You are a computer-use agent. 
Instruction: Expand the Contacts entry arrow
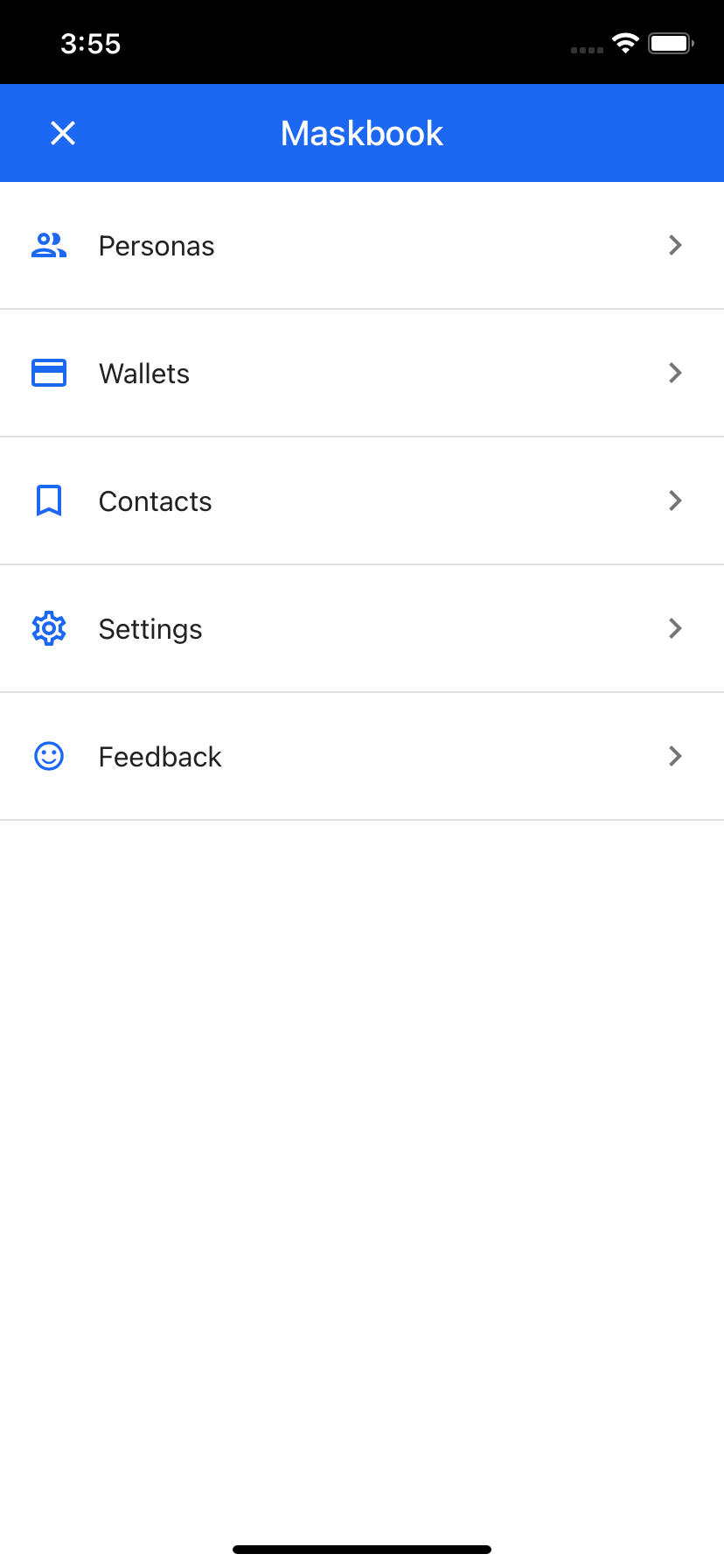[674, 500]
